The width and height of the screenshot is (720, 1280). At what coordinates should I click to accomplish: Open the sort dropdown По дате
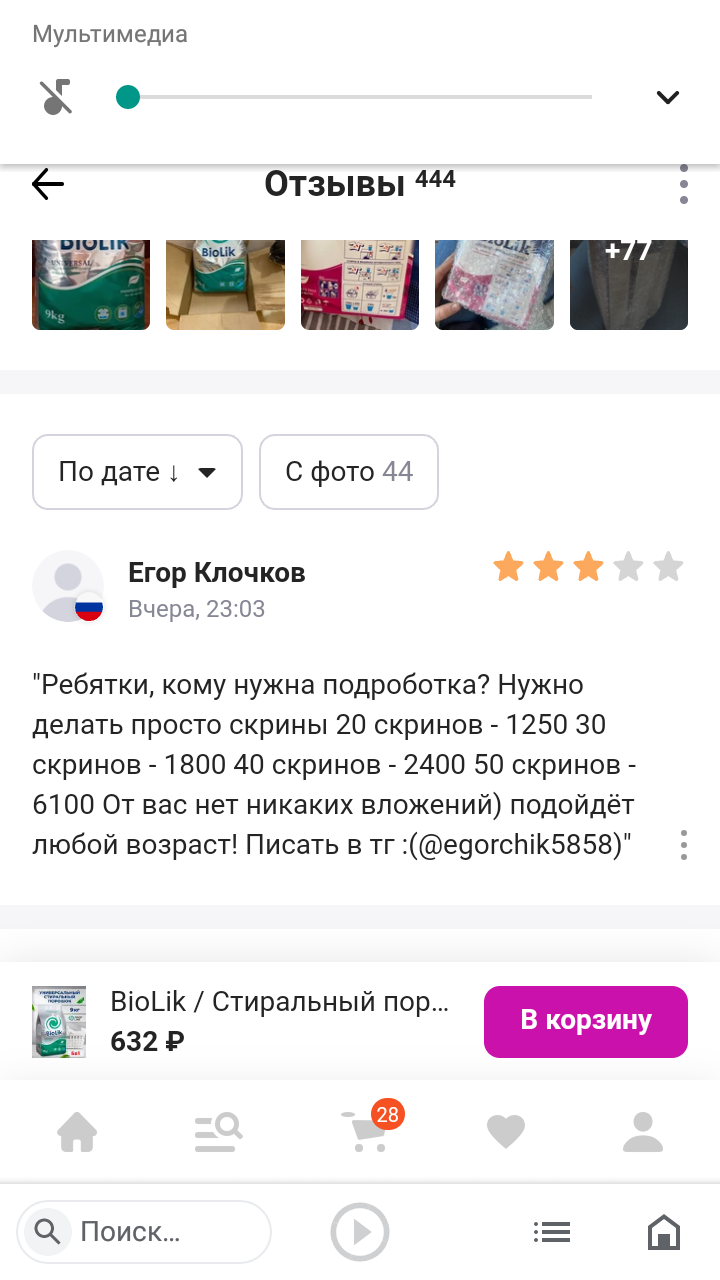point(137,472)
